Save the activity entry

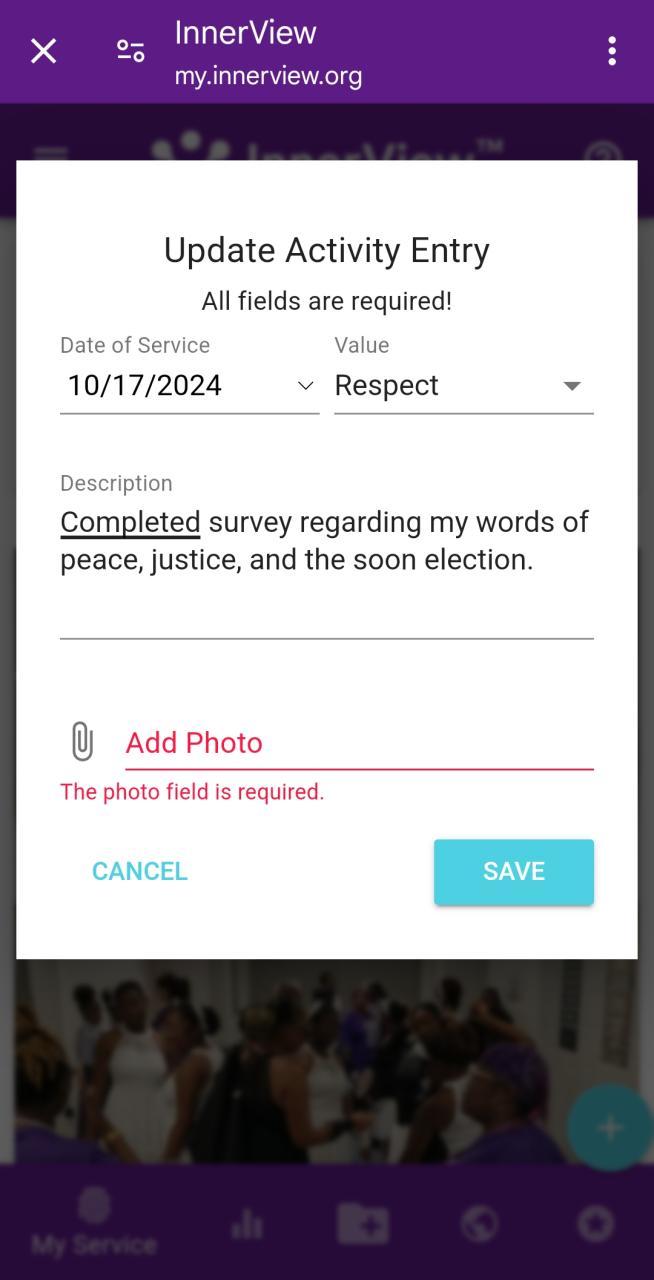tap(513, 872)
